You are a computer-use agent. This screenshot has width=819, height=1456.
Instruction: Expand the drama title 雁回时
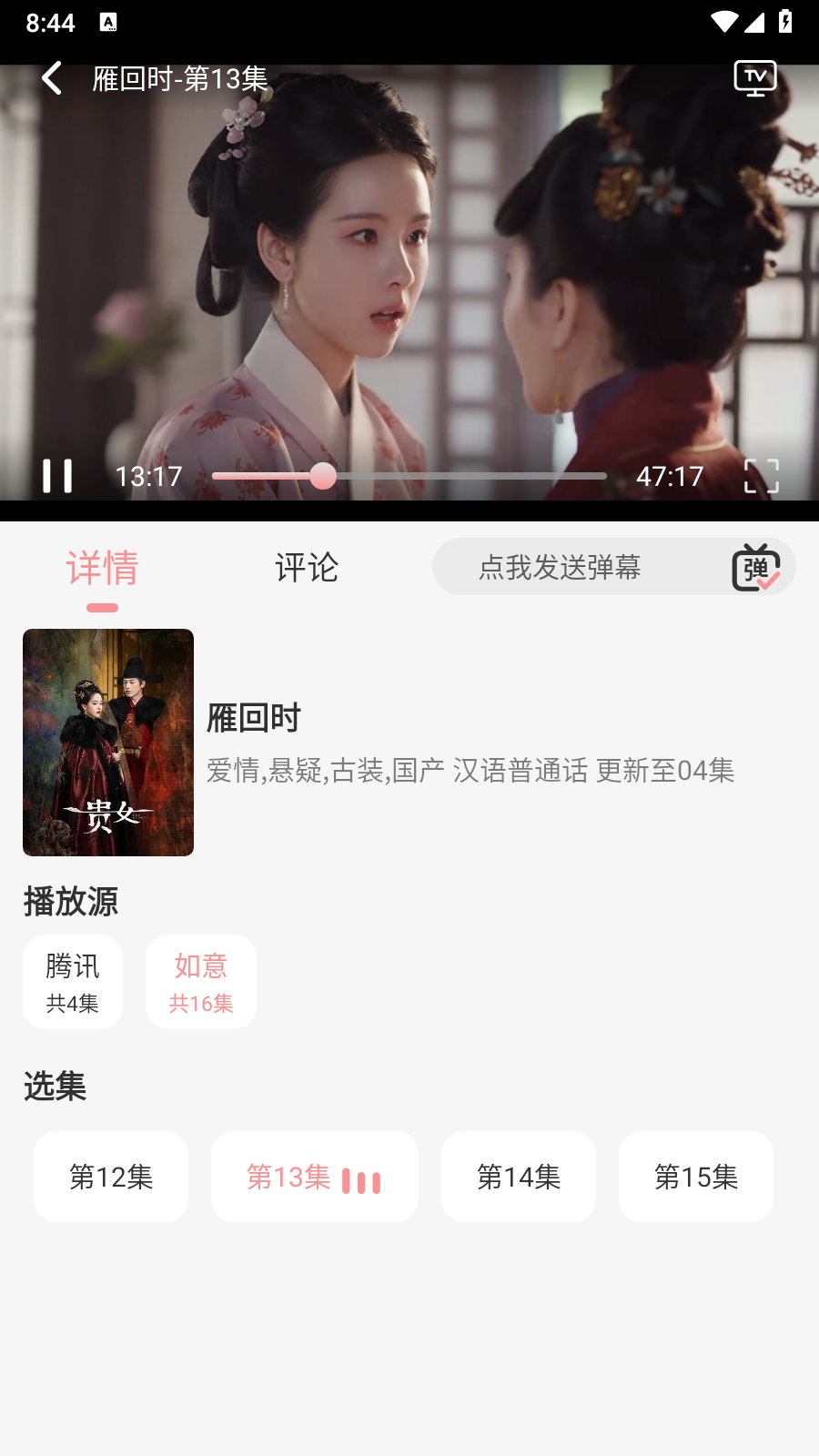255,718
